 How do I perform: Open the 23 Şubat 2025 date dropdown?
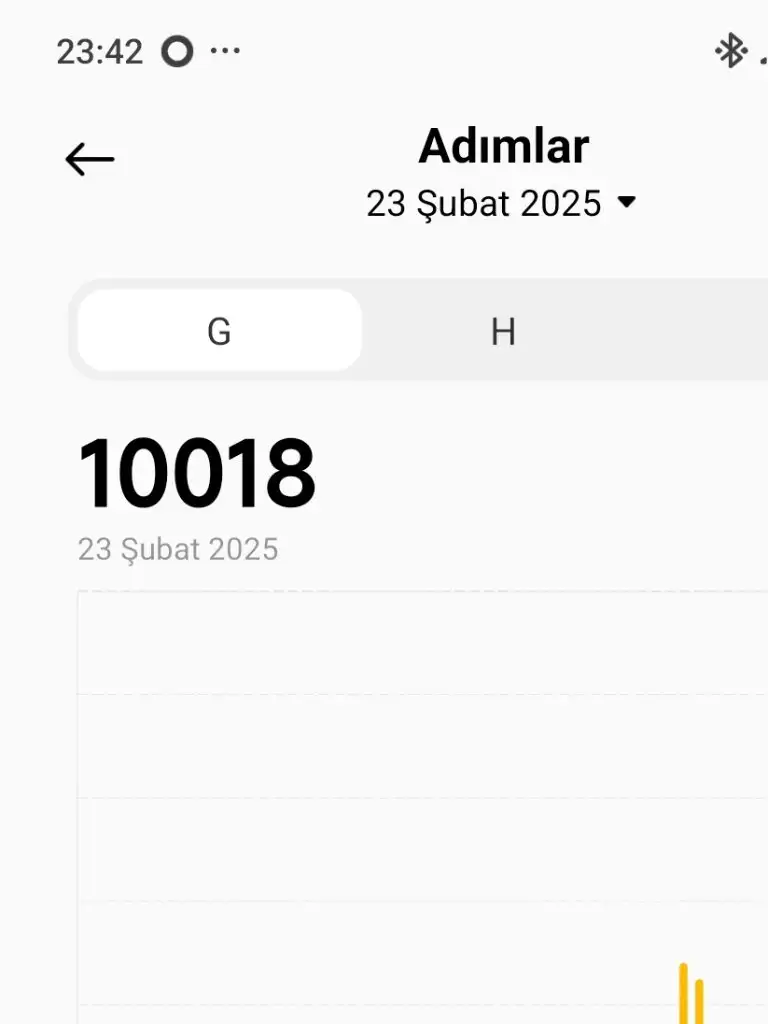[x=501, y=204]
